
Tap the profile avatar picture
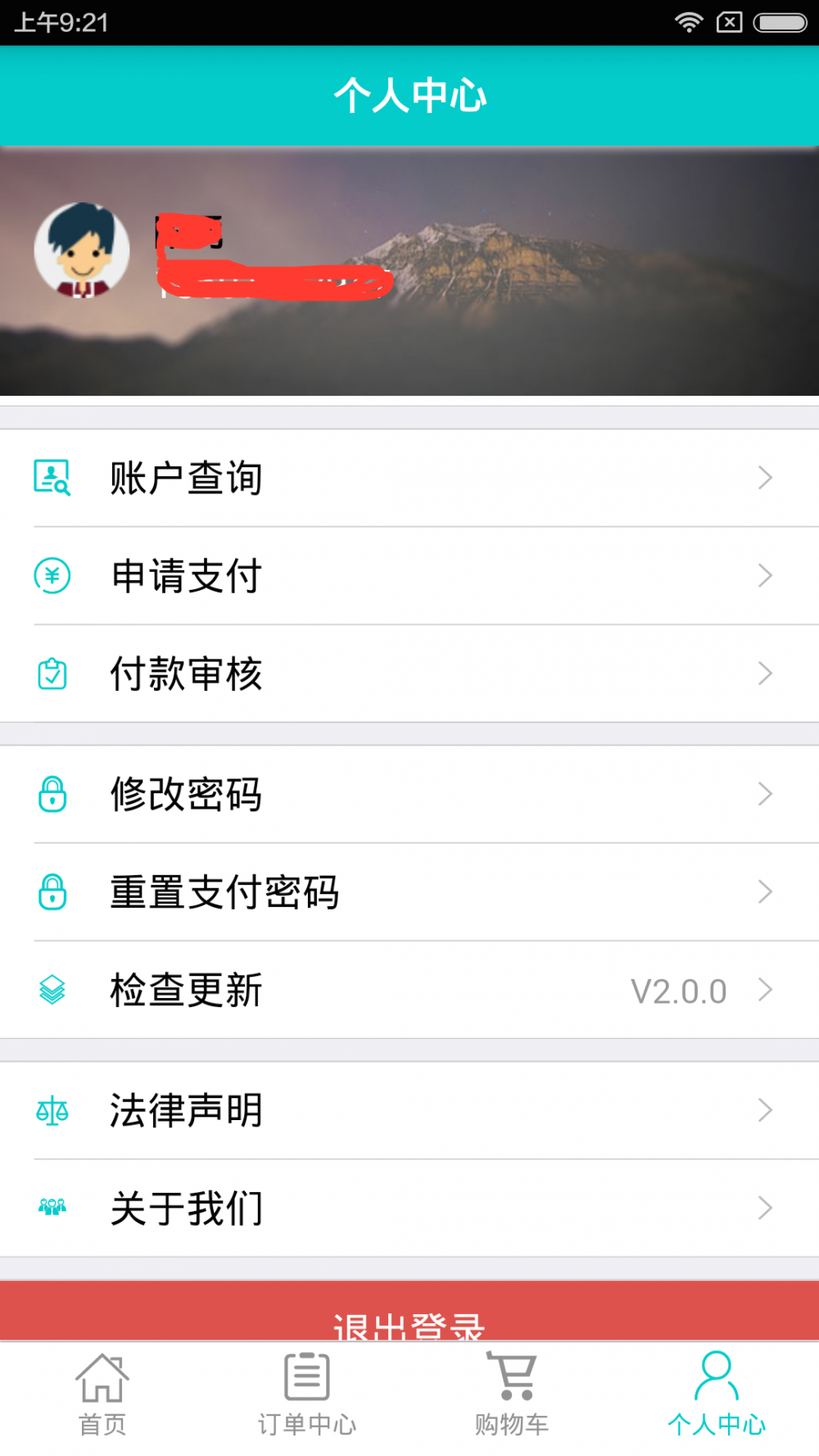click(82, 250)
